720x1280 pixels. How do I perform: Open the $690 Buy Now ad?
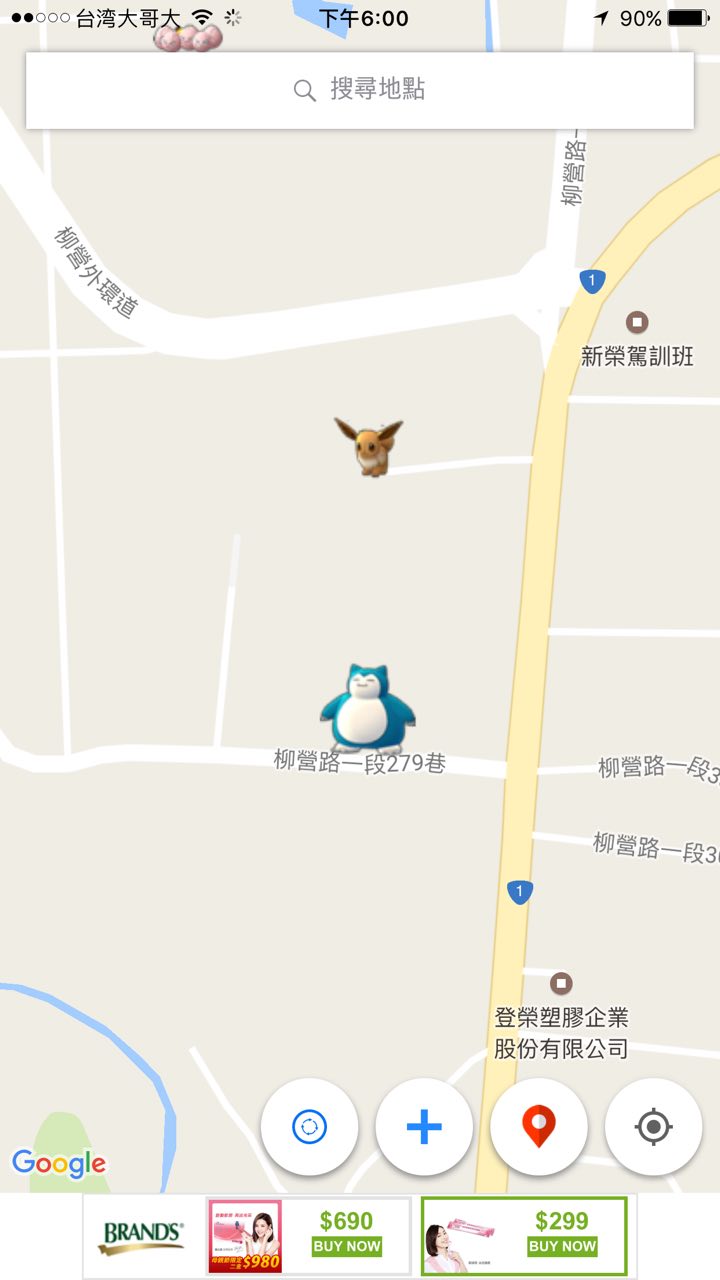click(309, 1236)
